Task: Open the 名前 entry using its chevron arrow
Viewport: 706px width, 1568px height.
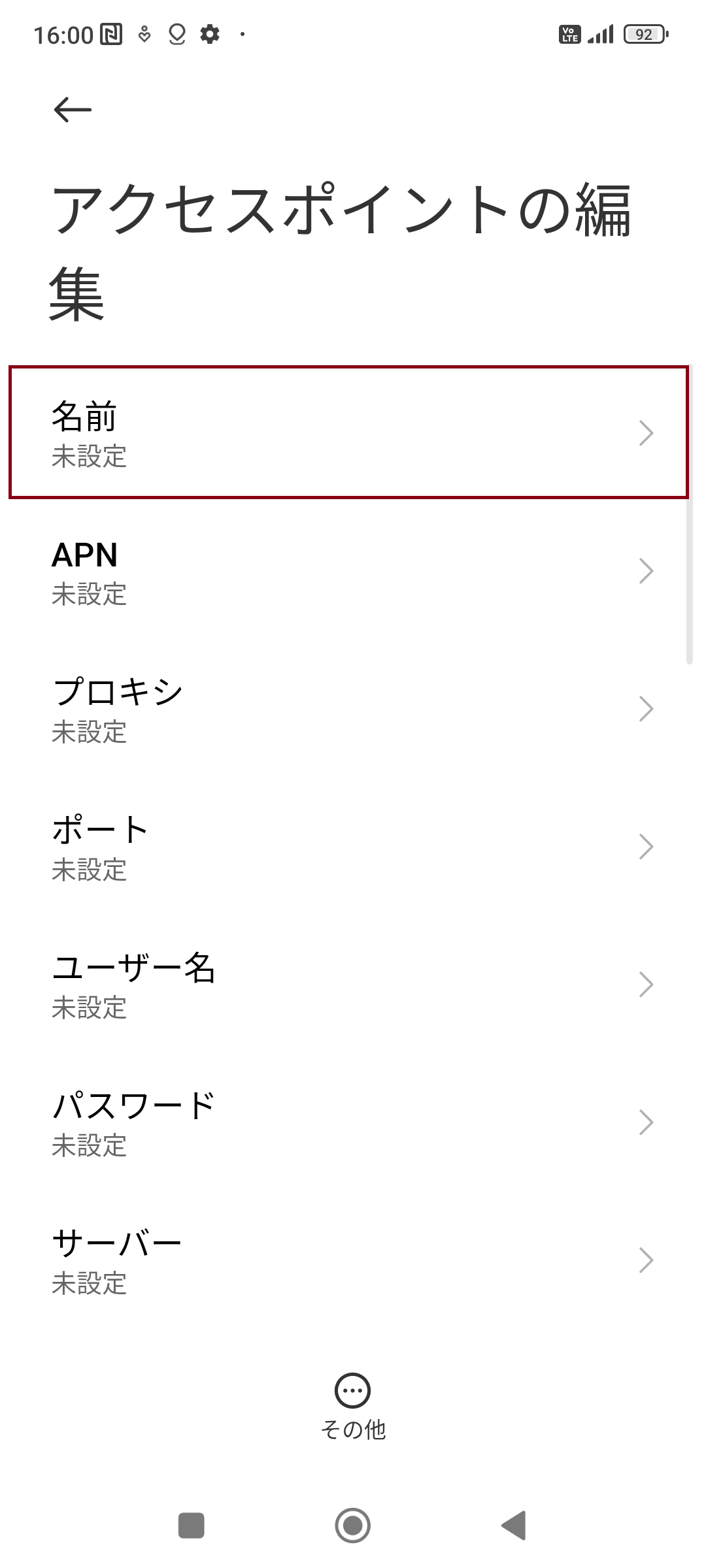Action: coord(646,433)
